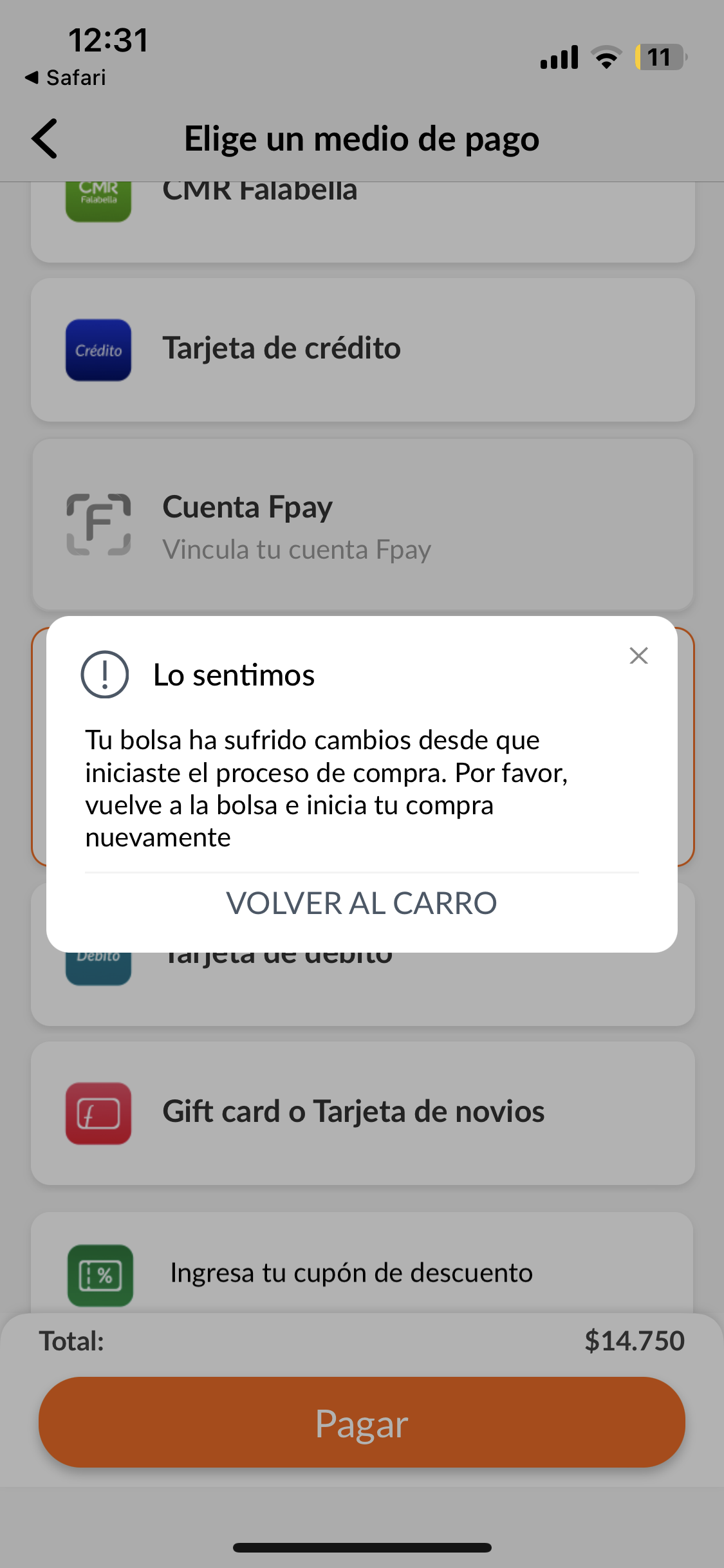Select Gift card o Tarjeta de novios
Viewport: 724px width, 1568px height.
(362, 1113)
